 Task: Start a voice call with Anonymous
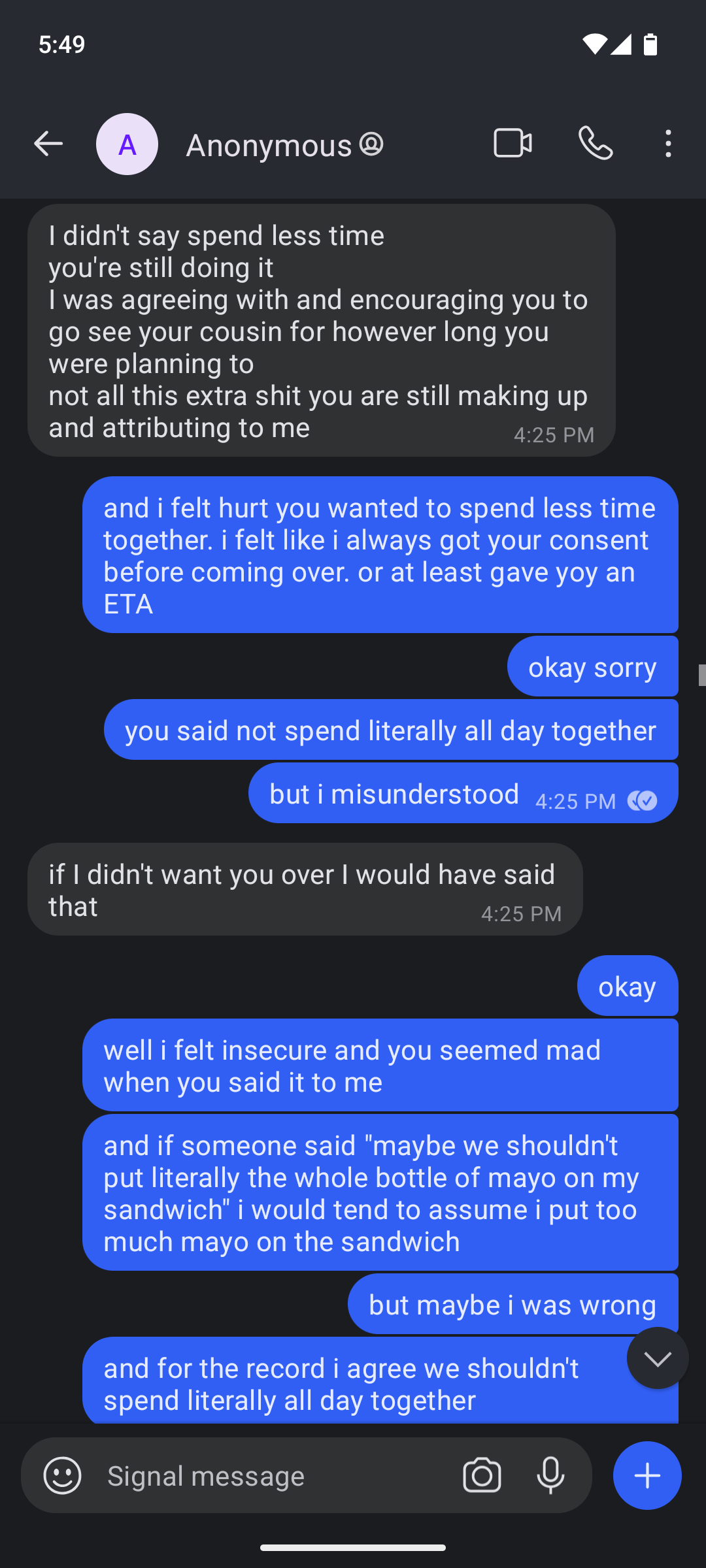[596, 144]
